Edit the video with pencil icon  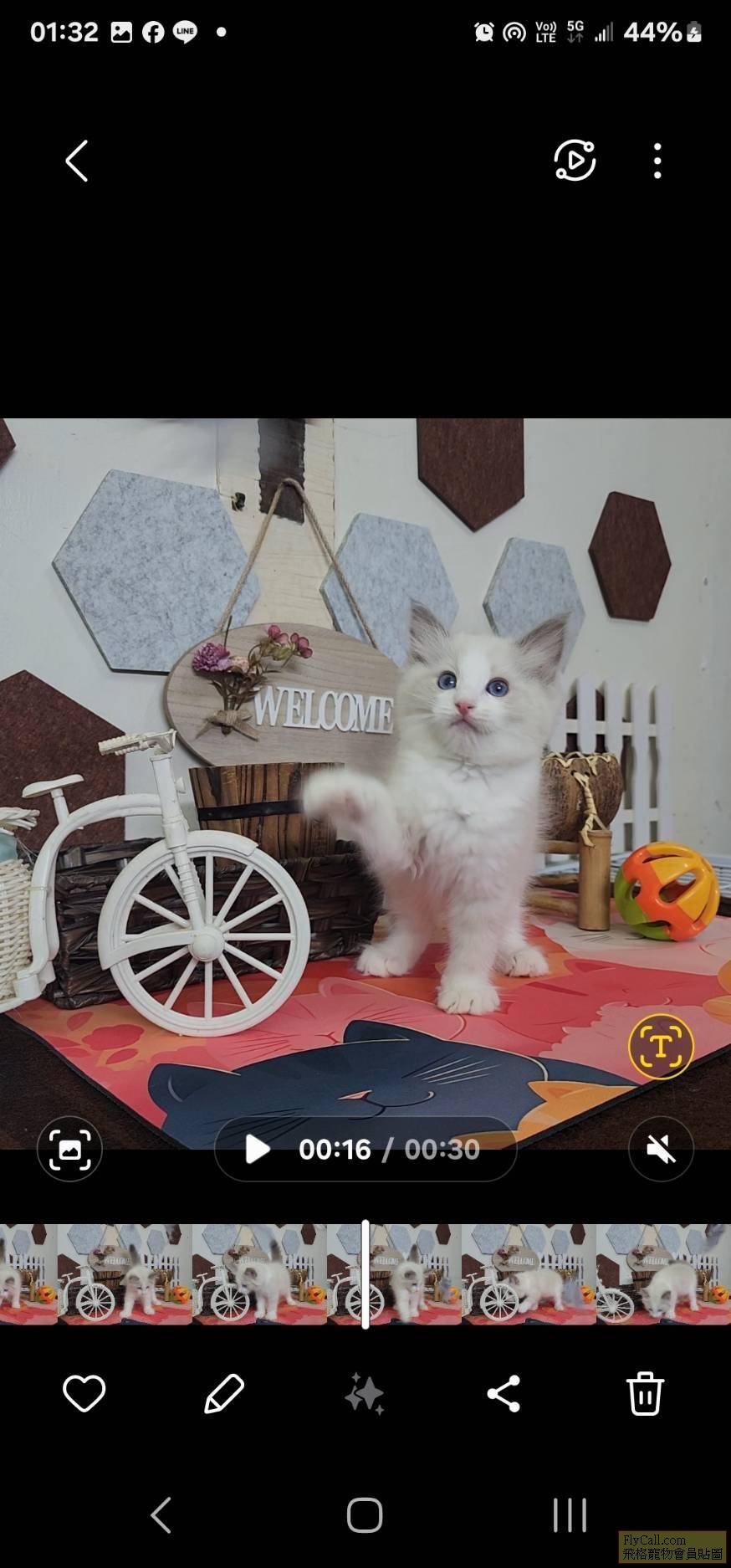tap(224, 1393)
